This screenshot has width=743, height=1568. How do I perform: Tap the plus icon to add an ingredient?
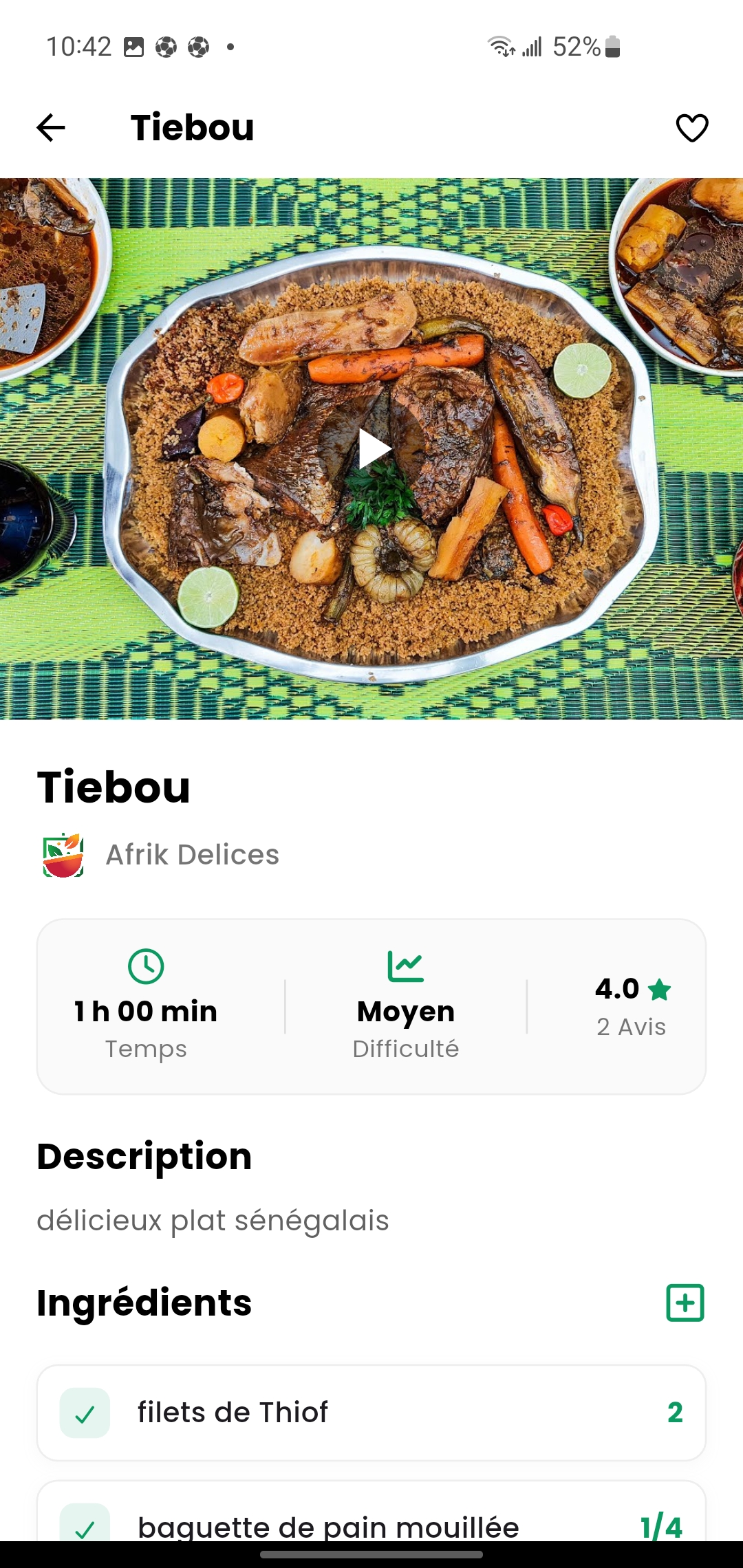[686, 1302]
